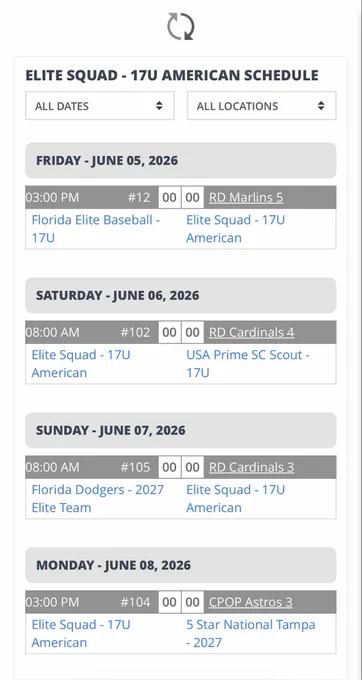Open CPOP Astros 3 location link

coord(251,602)
